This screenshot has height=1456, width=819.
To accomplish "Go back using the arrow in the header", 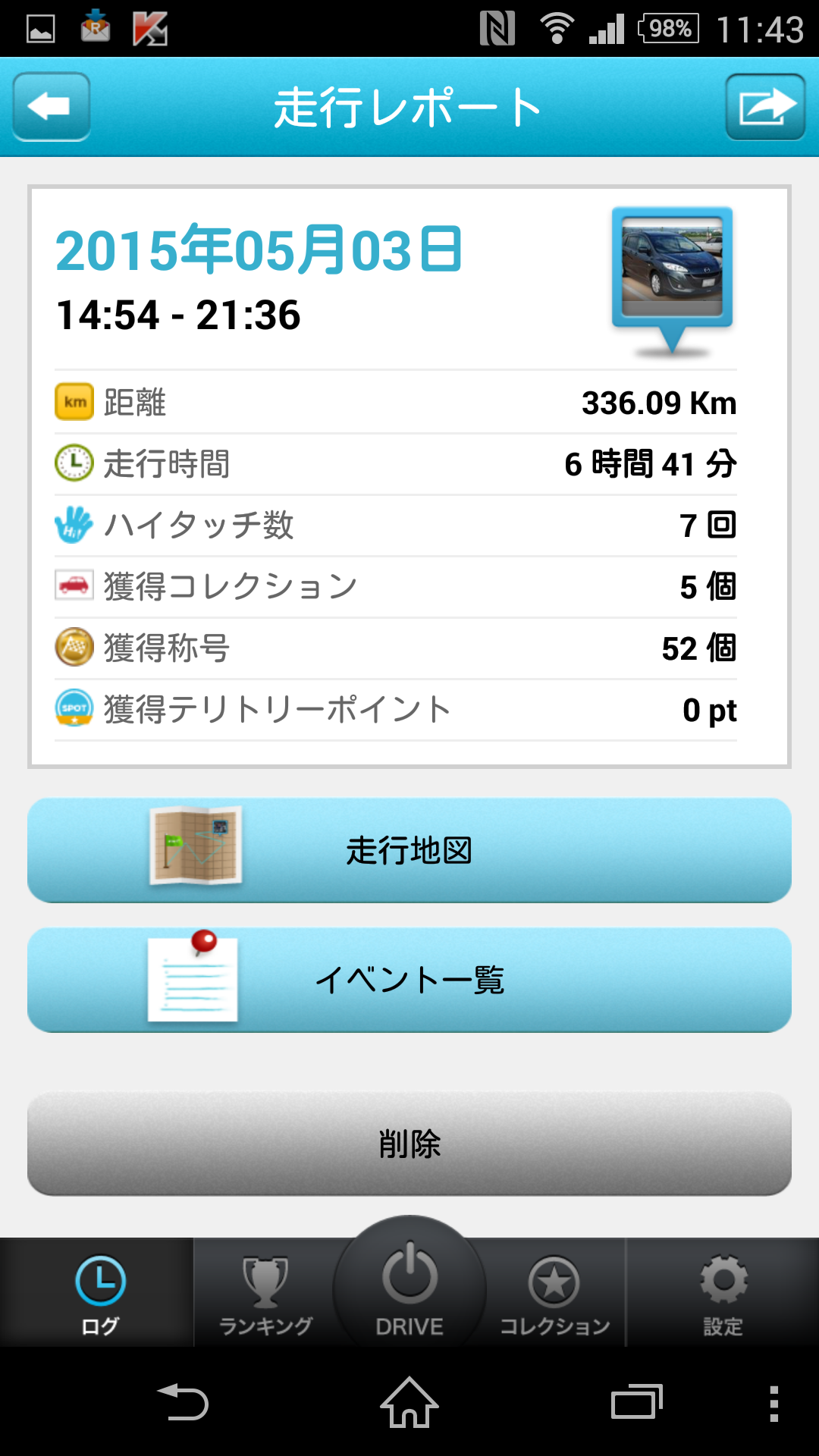I will 52,107.
